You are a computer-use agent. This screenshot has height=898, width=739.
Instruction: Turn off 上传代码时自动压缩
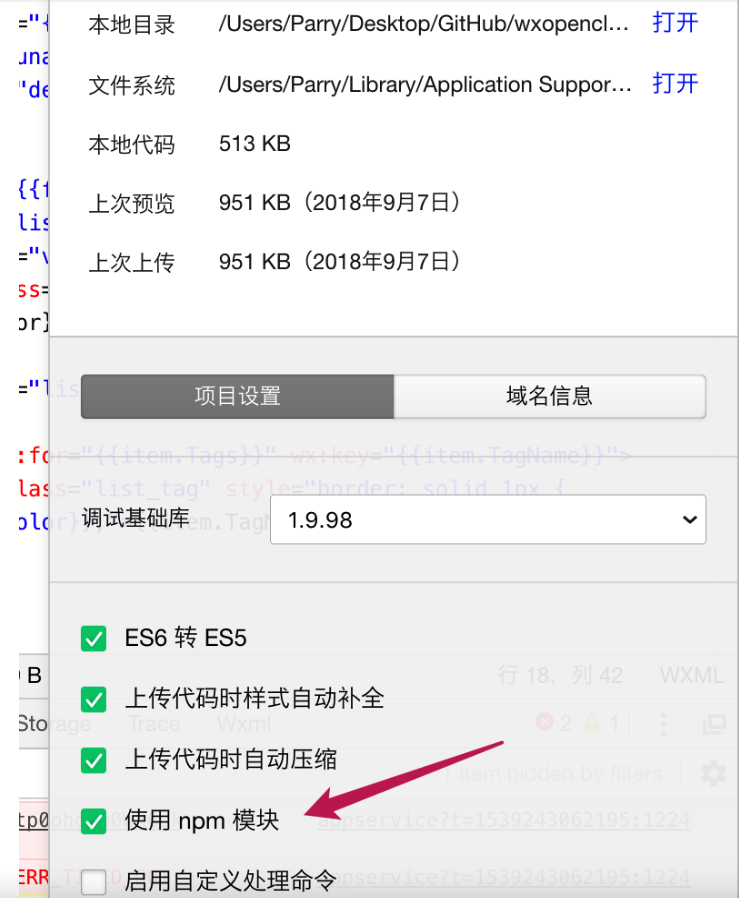pyautogui.click(x=94, y=760)
